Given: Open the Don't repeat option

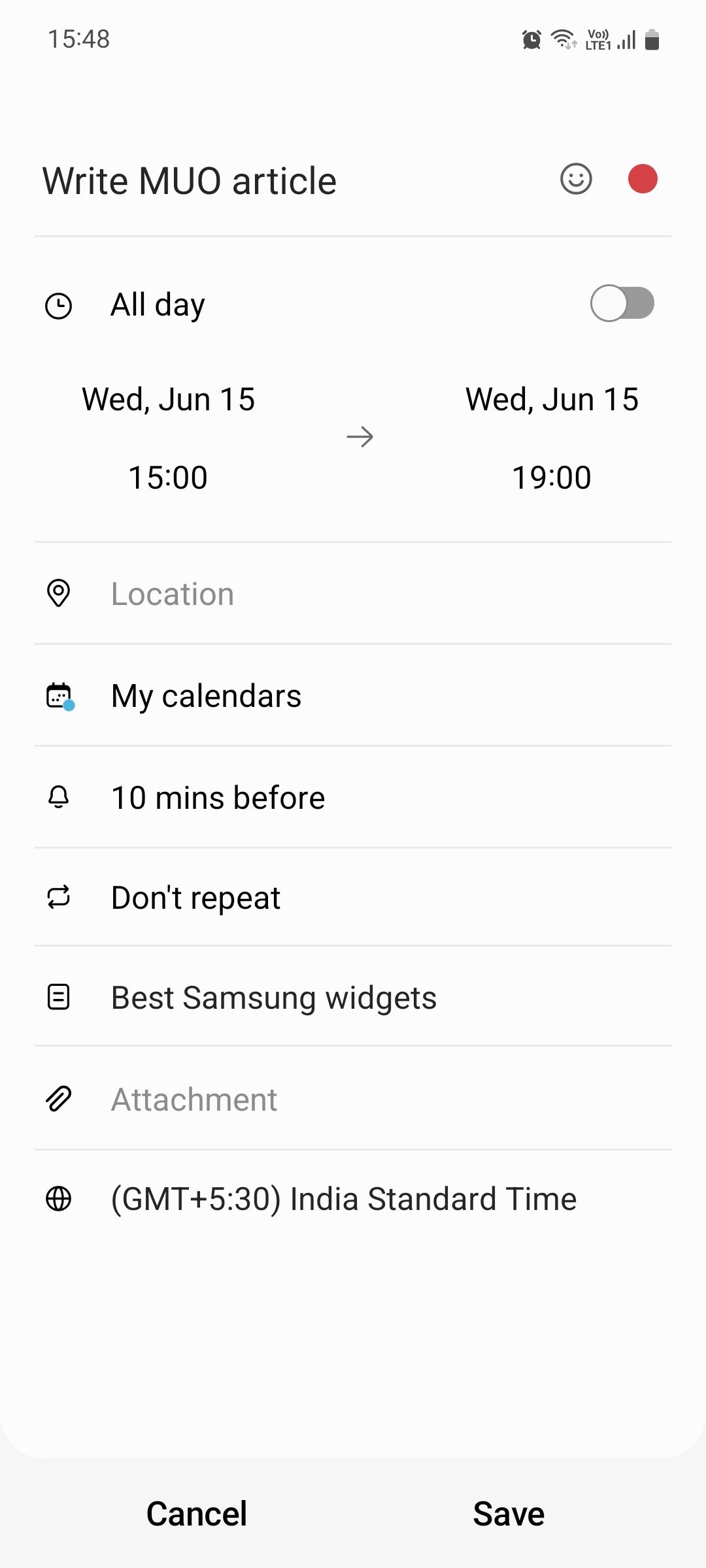Looking at the screenshot, I should pyautogui.click(x=195, y=897).
